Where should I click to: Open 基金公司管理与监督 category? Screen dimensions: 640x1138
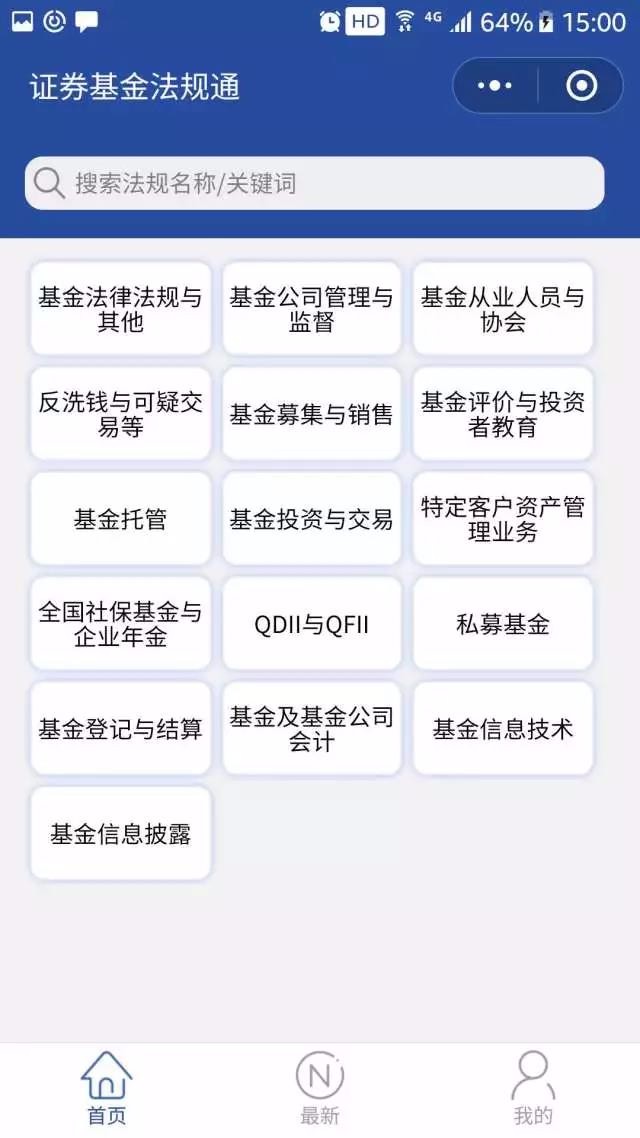[x=311, y=309]
